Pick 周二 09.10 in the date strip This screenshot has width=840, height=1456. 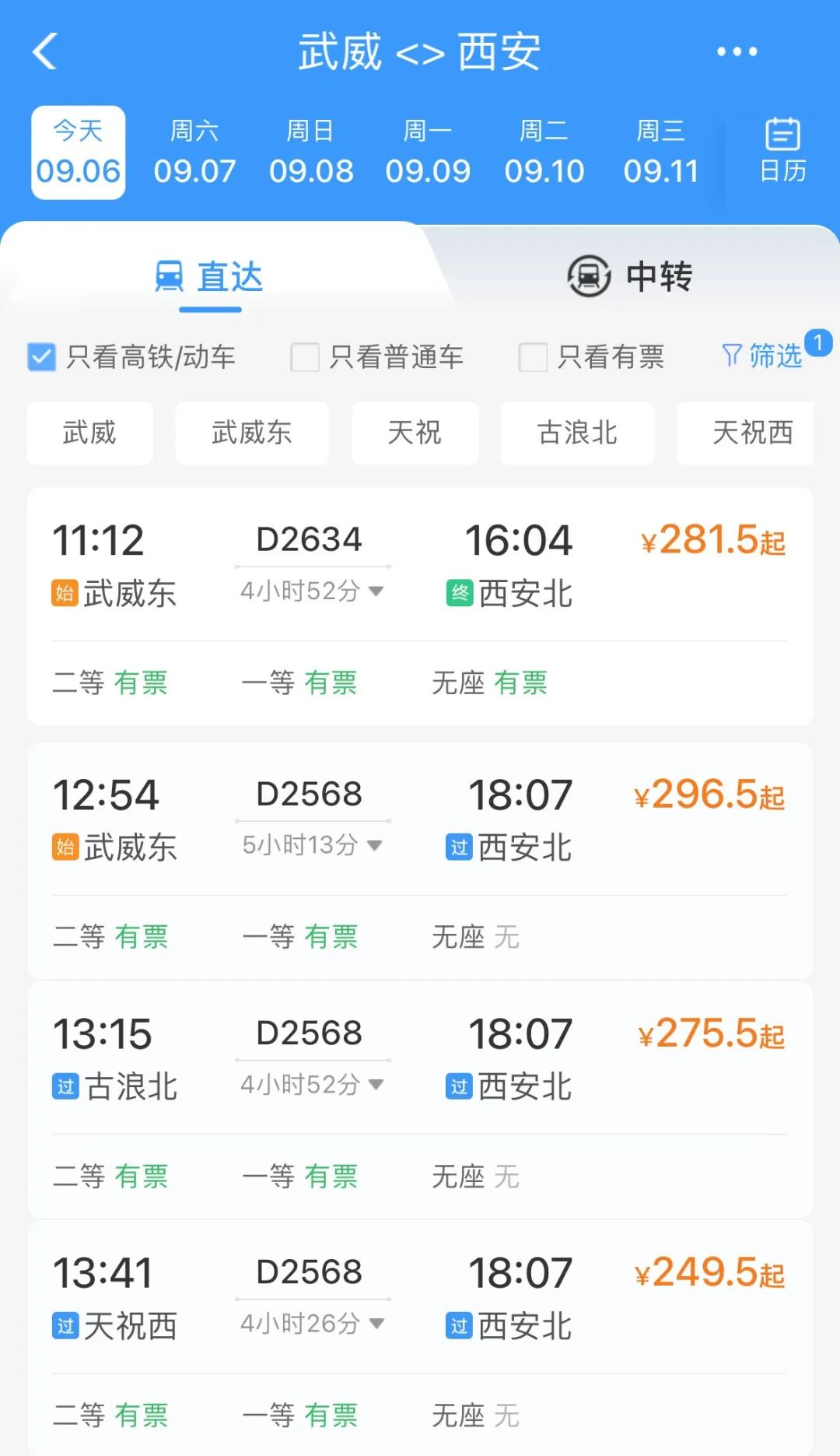click(x=544, y=153)
